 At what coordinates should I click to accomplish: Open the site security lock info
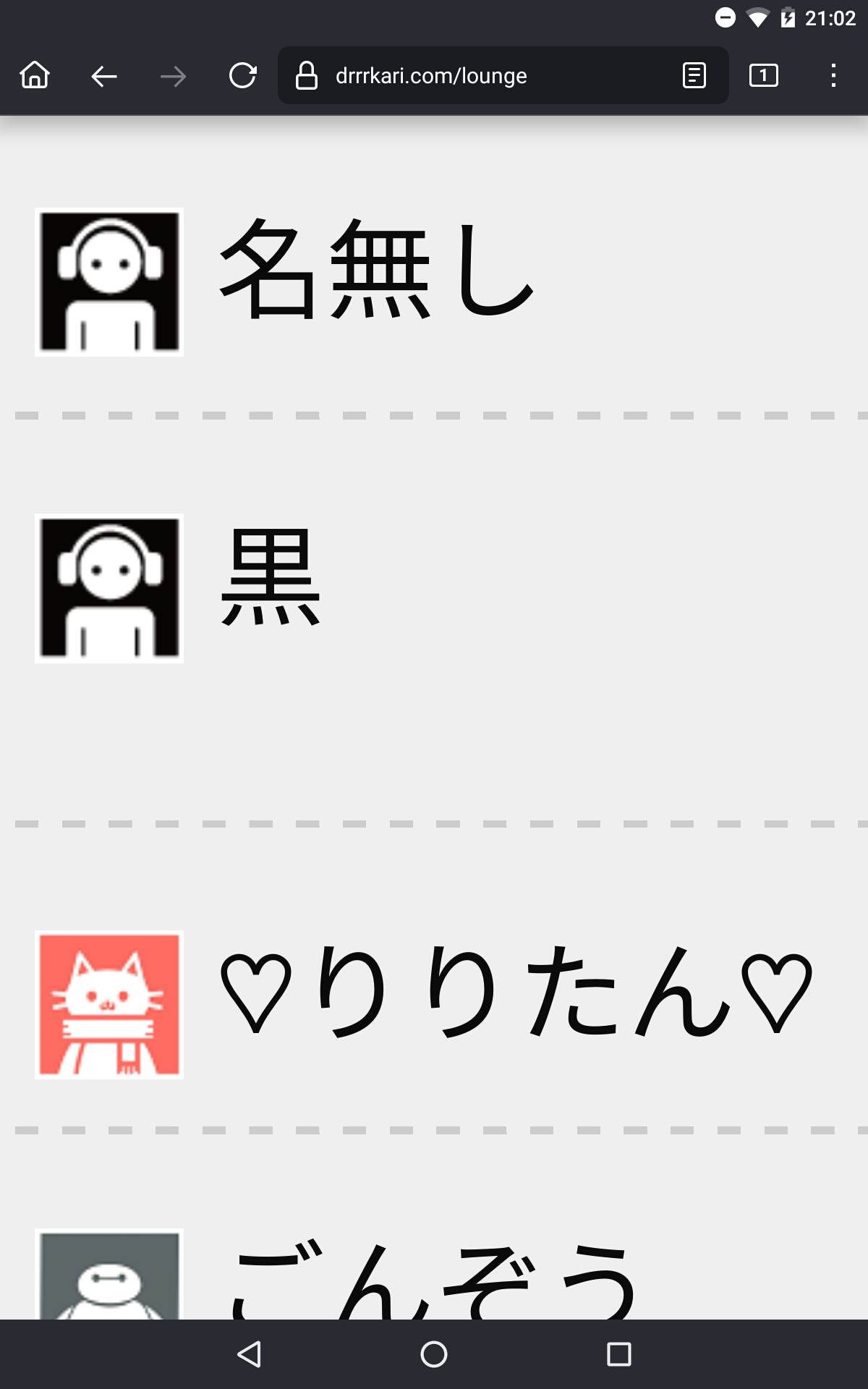307,75
